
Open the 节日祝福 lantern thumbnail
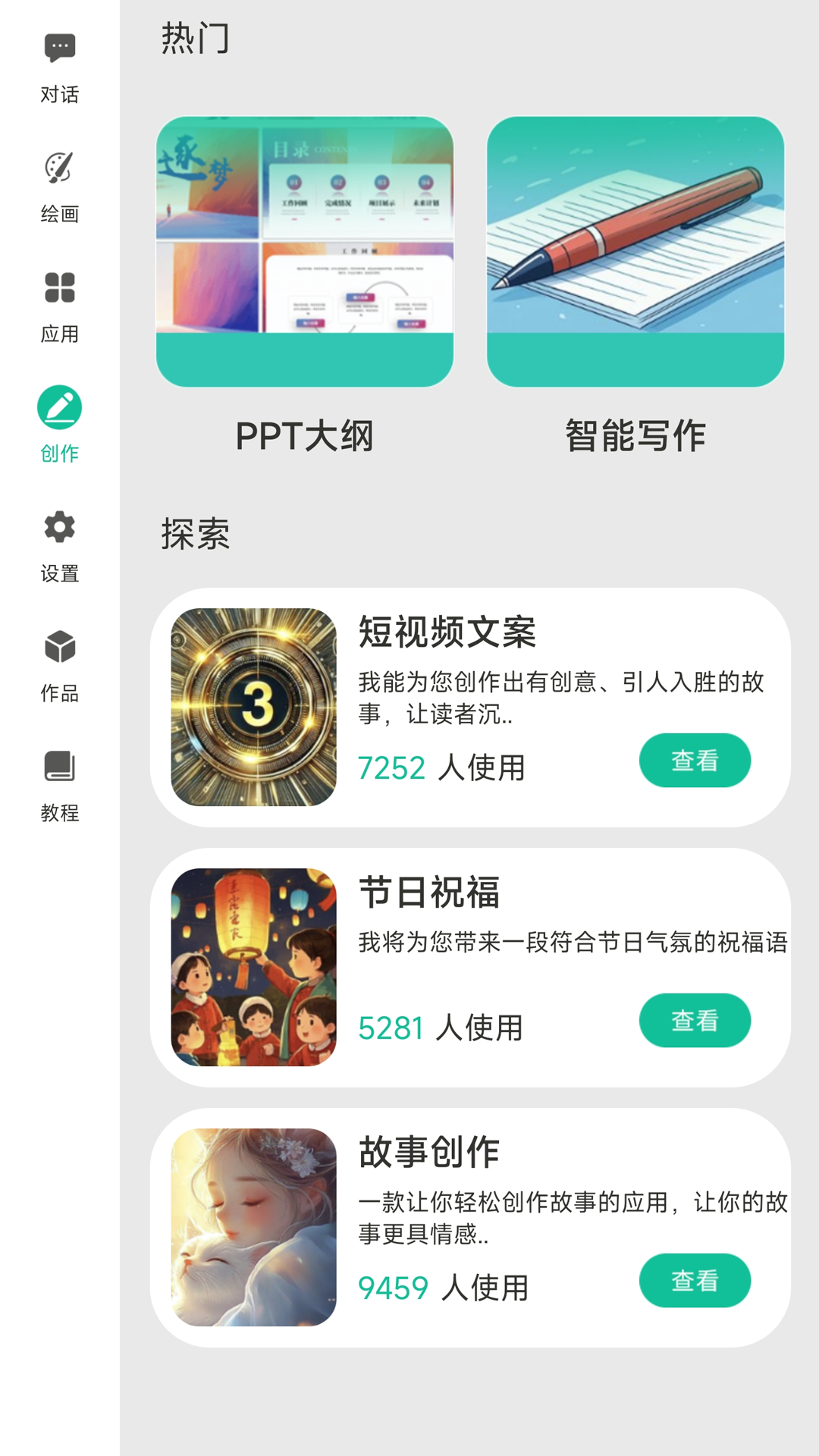[253, 967]
